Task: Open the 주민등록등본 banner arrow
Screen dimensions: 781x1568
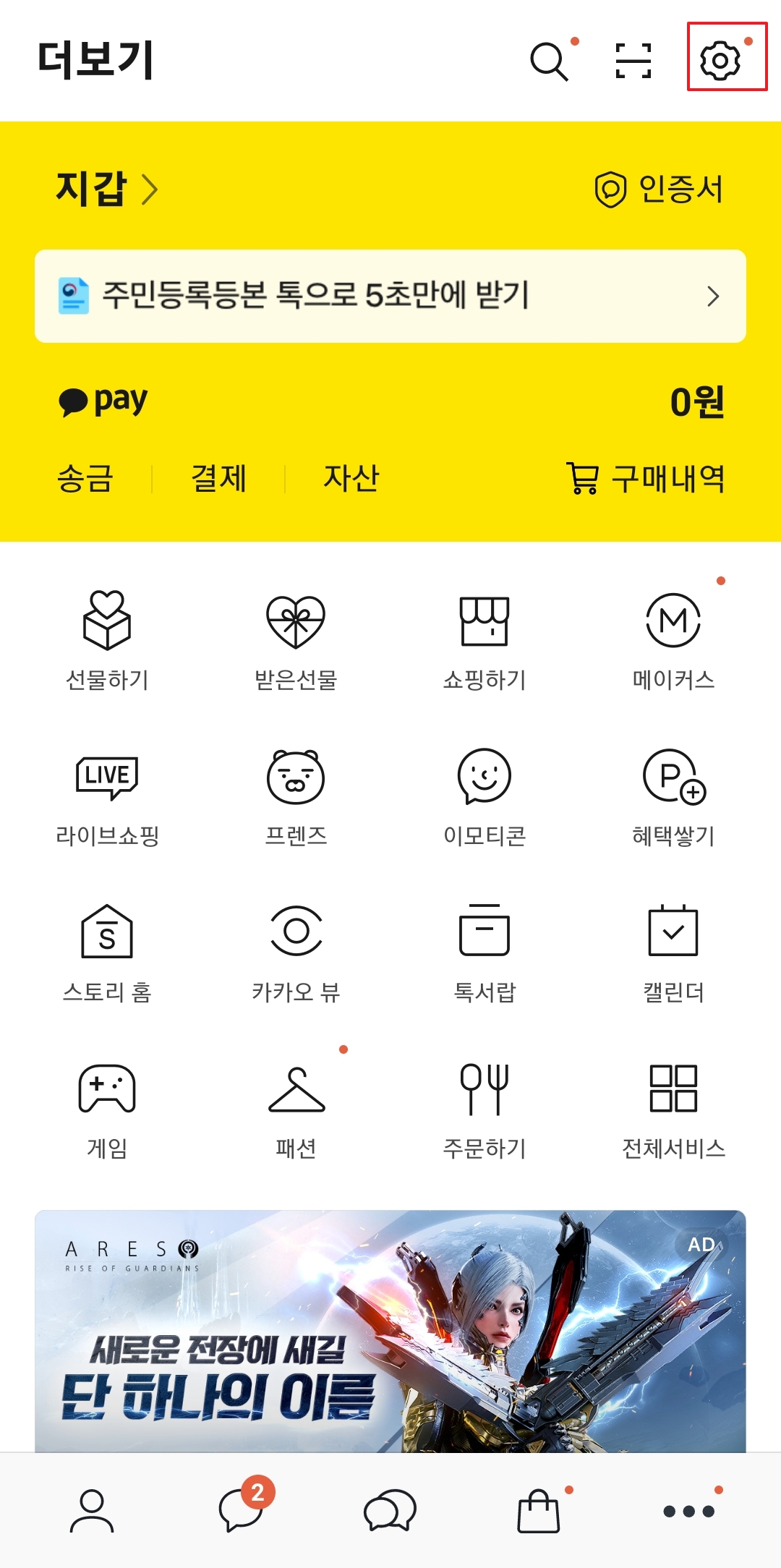Action: 714,296
